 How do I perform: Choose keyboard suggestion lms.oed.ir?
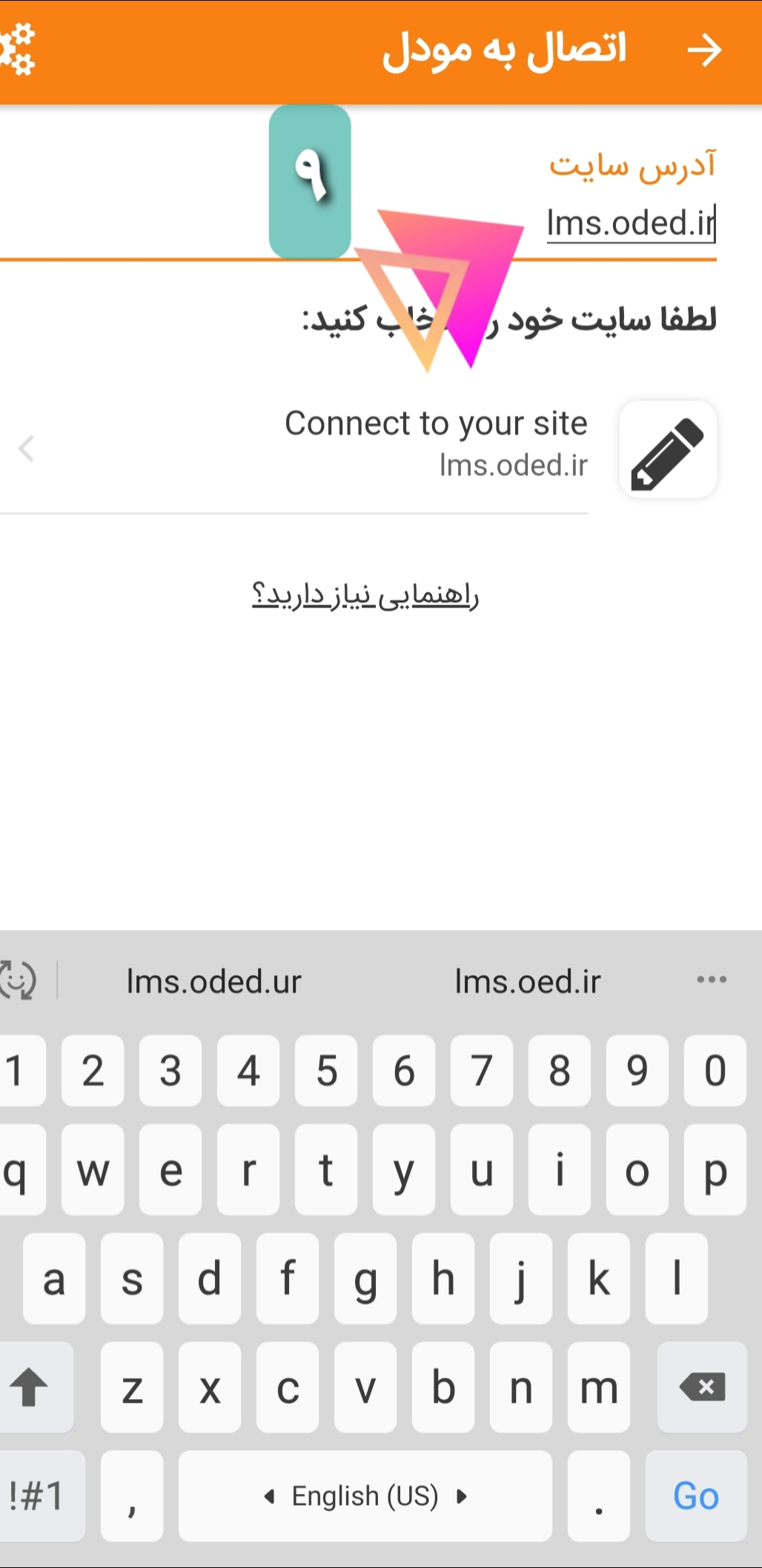(x=527, y=981)
